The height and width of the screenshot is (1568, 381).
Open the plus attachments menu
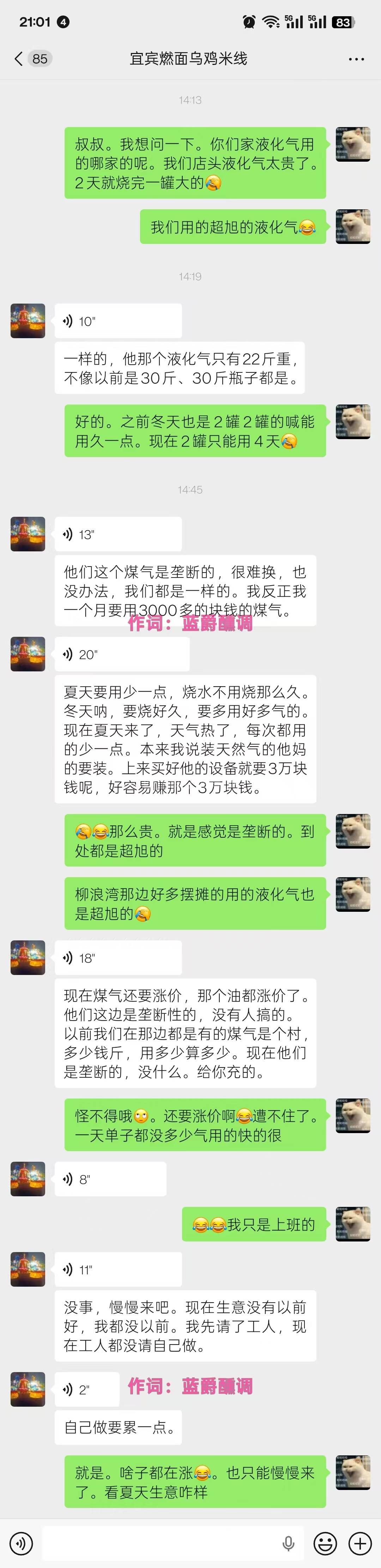pos(360,1543)
